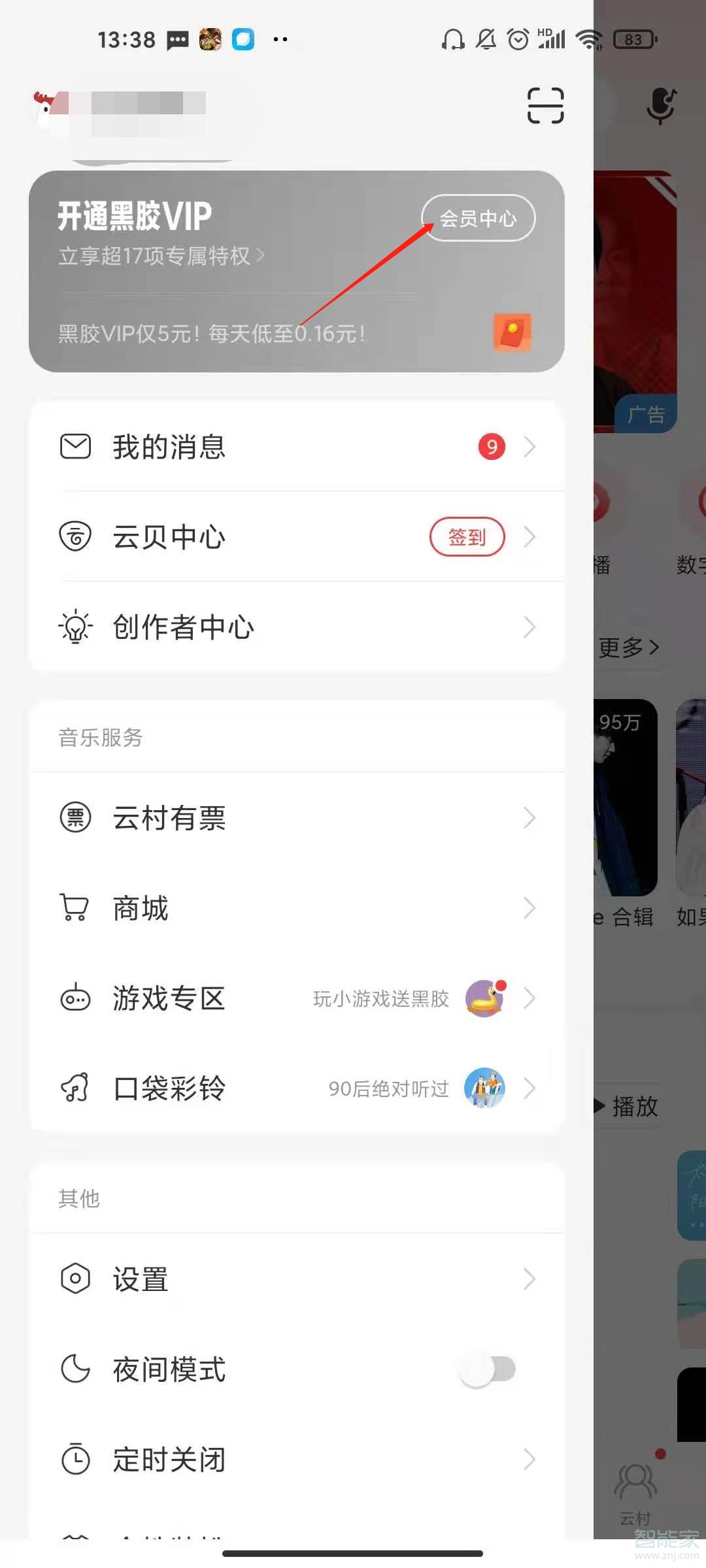Open 我的消息 via the envelope icon
This screenshot has width=706, height=1568.
[x=75, y=446]
